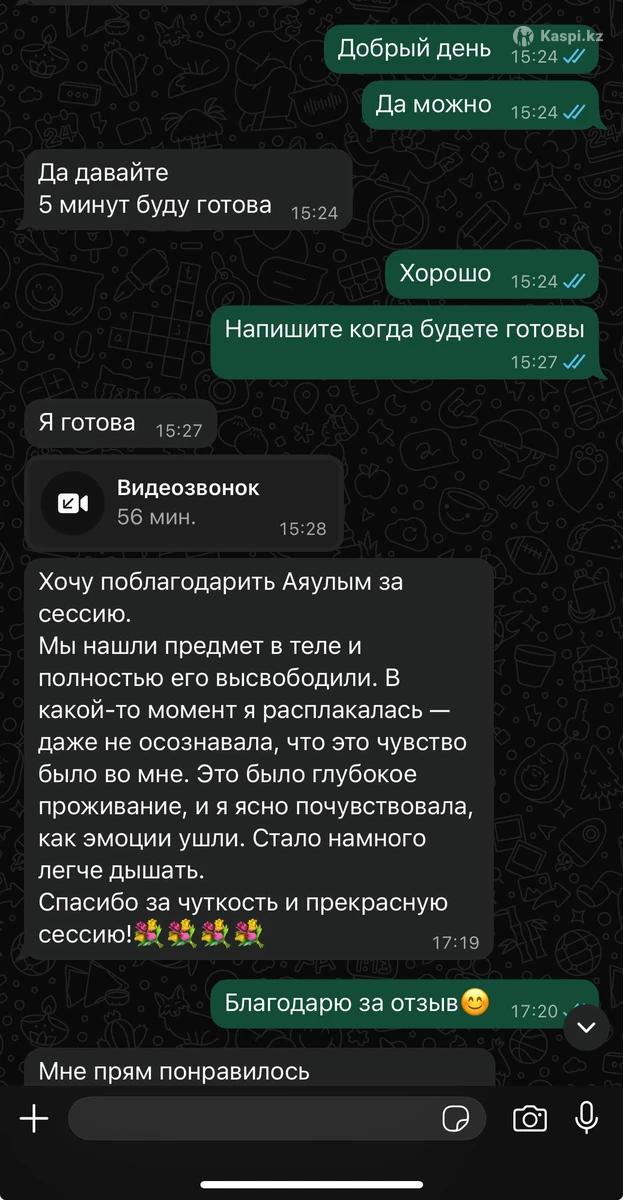Open the attachment plus menu
The height and width of the screenshot is (1200, 623).
pyautogui.click(x=34, y=1118)
